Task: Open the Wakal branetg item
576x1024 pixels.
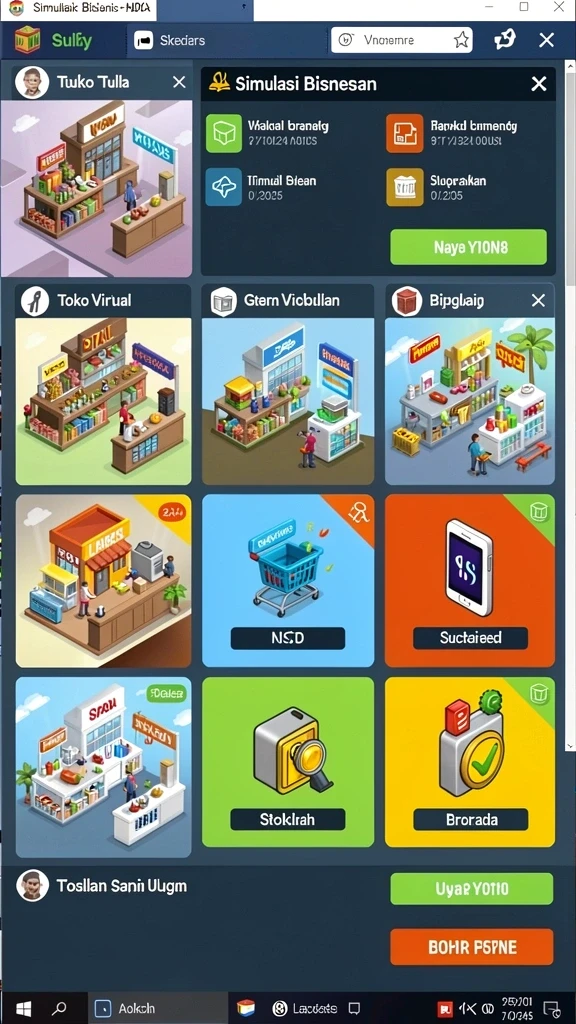Action: [287, 133]
